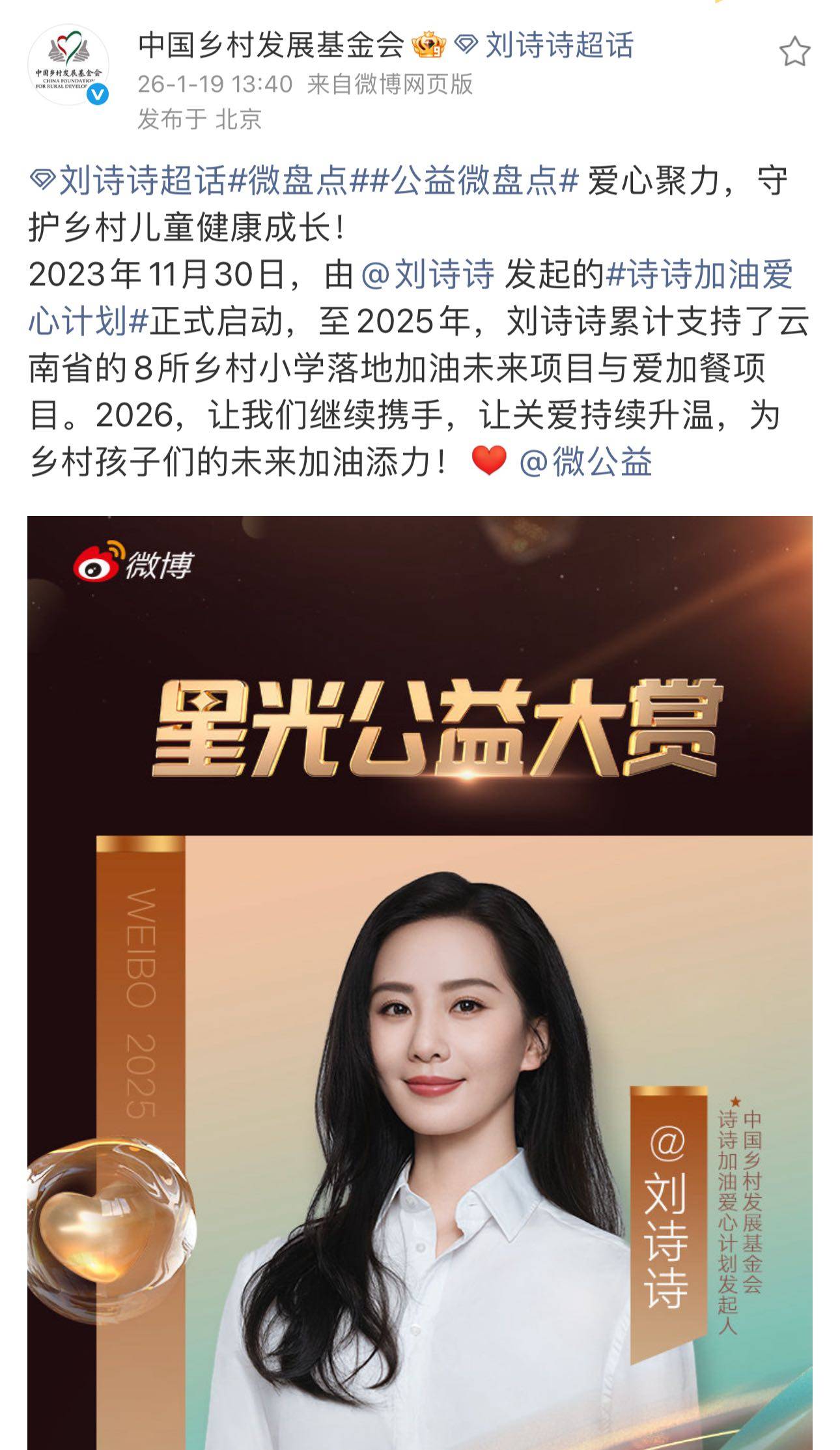Image resolution: width=840 pixels, height=1450 pixels.
Task: View the 星光公益大赏 poster image
Action: (419, 977)
